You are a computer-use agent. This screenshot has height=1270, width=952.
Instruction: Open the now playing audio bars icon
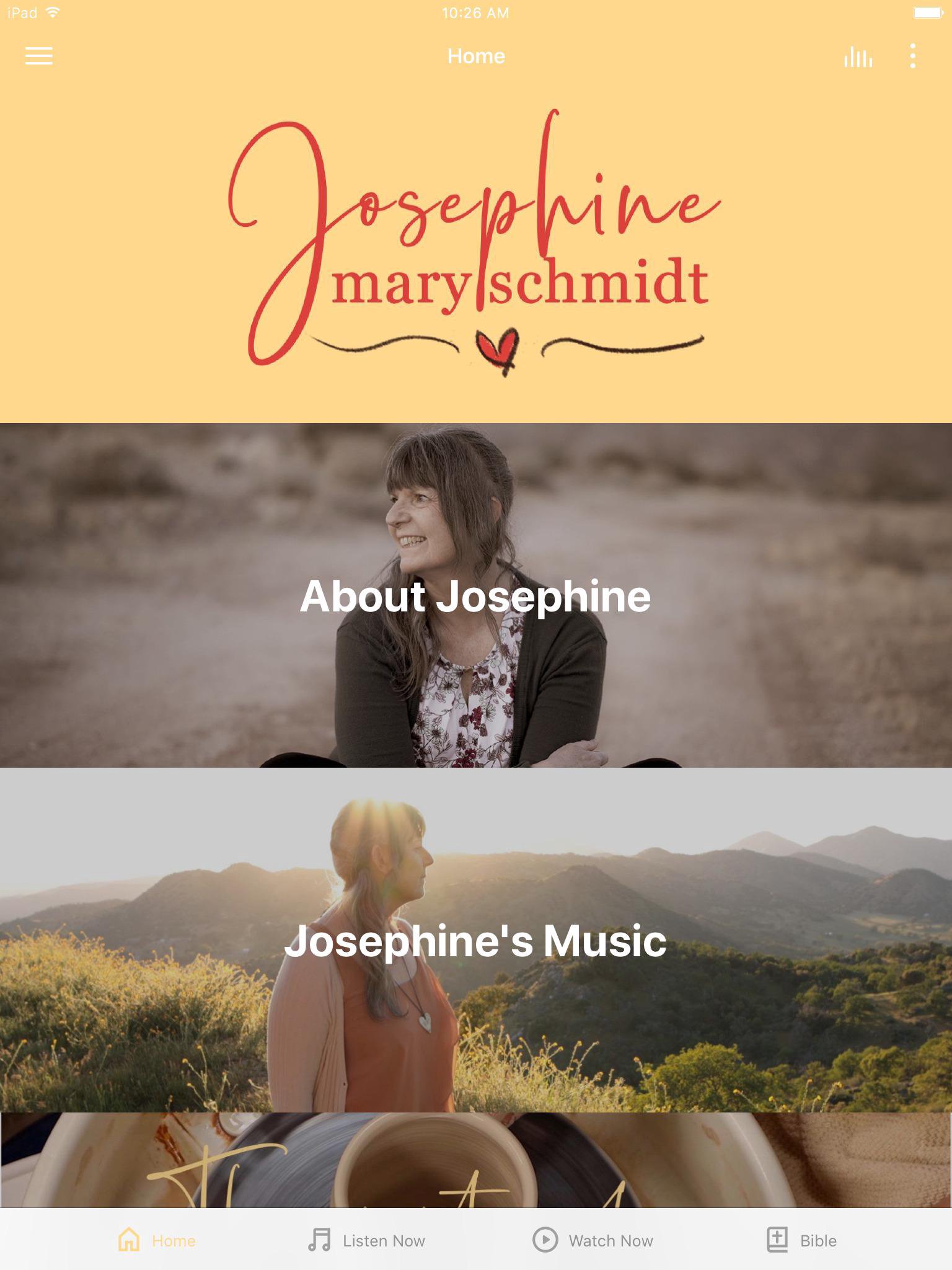(858, 57)
